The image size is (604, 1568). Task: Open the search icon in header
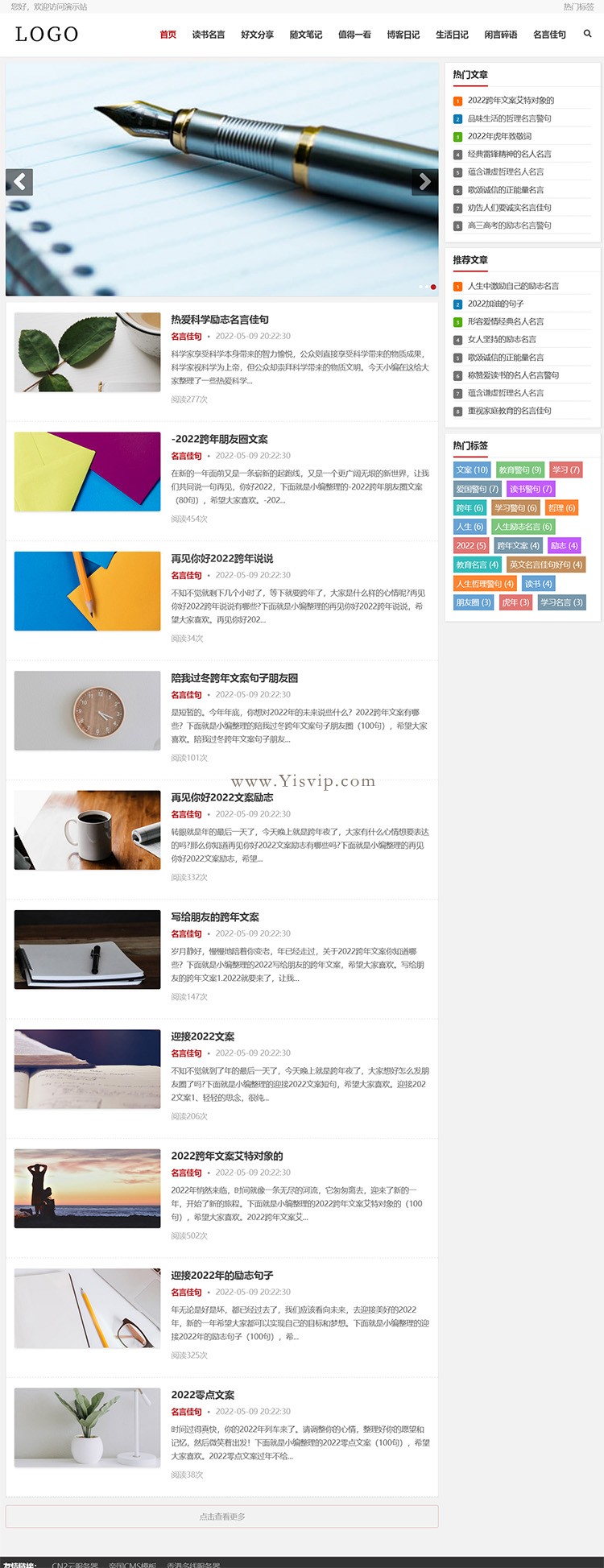click(587, 34)
